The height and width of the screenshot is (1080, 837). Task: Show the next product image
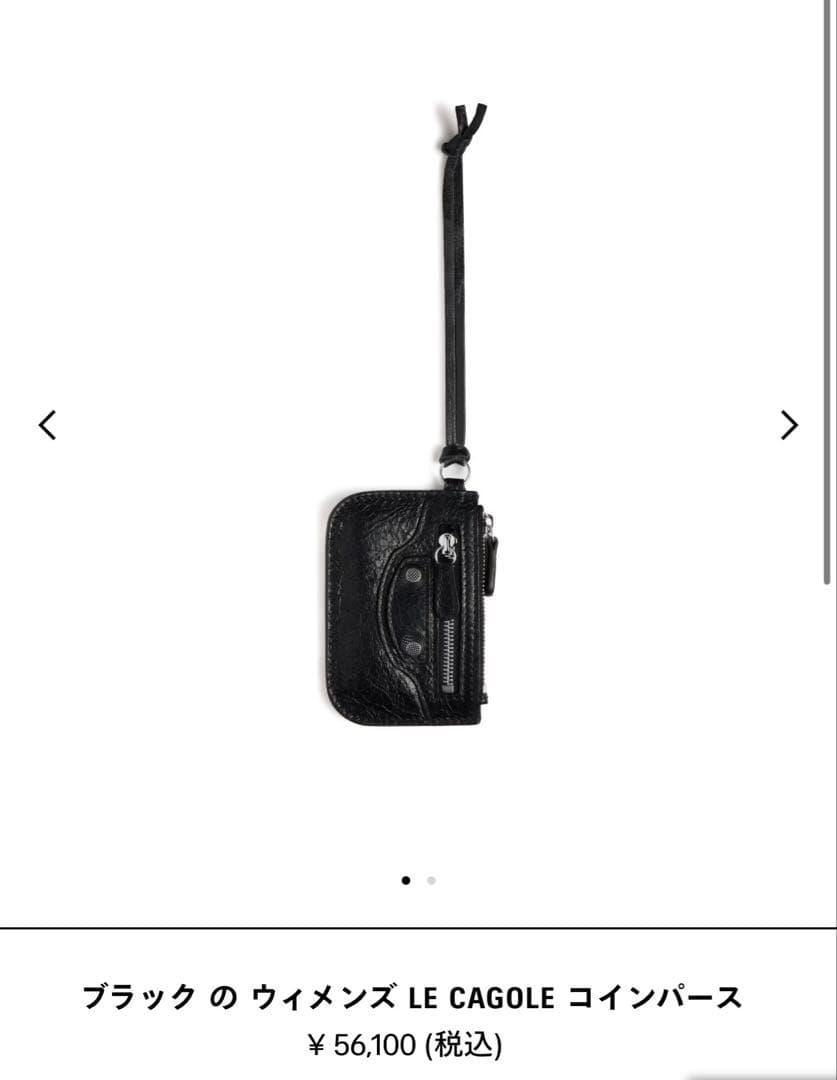[x=789, y=425]
